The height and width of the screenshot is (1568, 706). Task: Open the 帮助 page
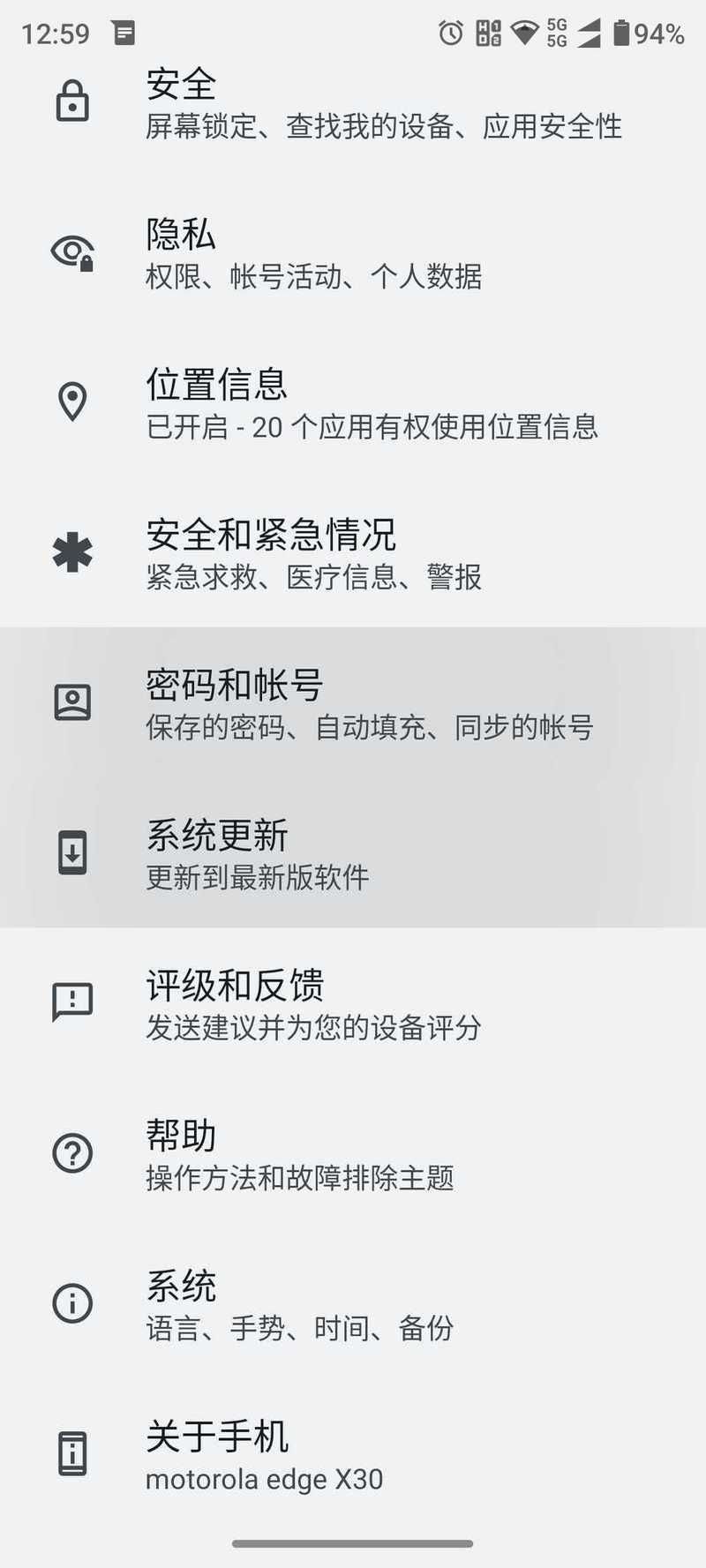click(x=353, y=1152)
